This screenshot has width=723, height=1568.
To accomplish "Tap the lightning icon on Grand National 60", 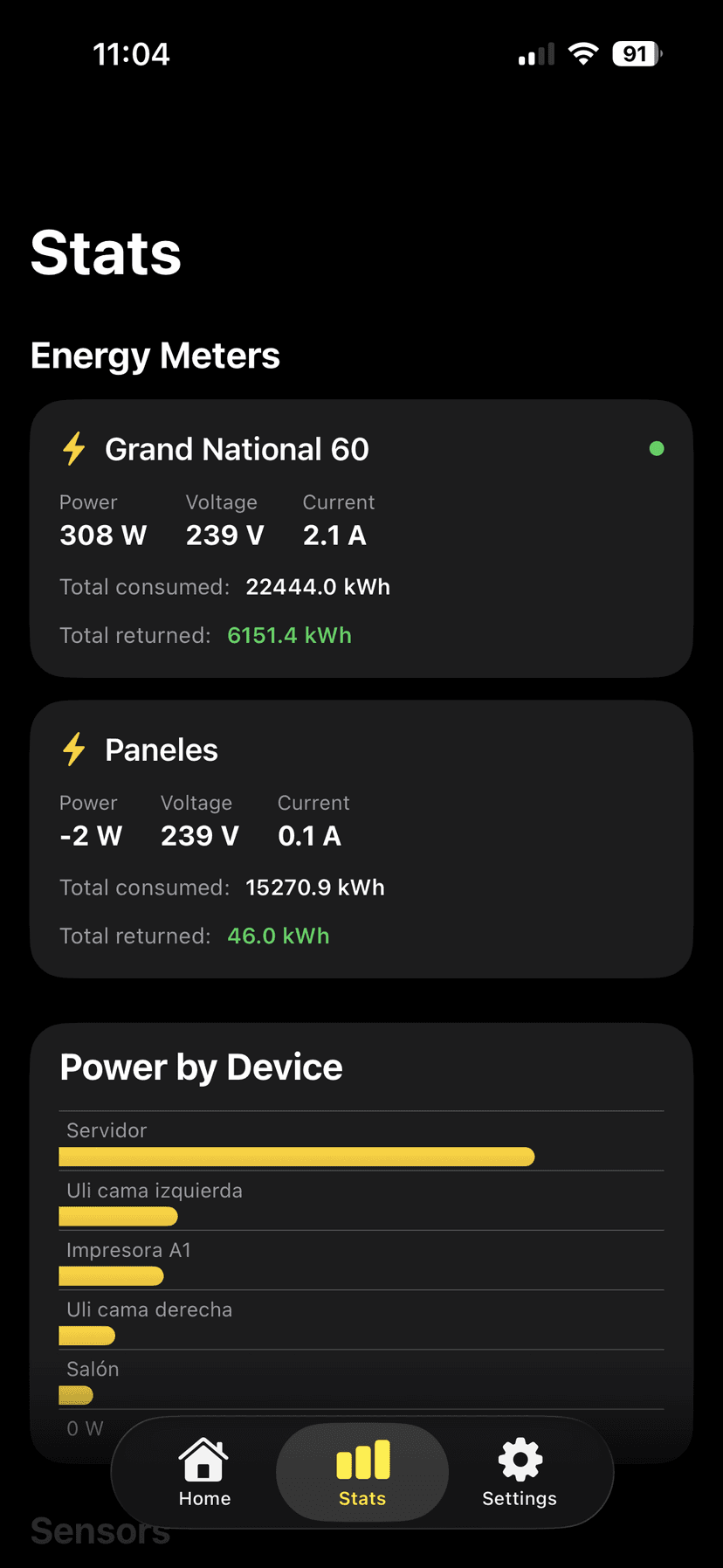I will 73,449.
